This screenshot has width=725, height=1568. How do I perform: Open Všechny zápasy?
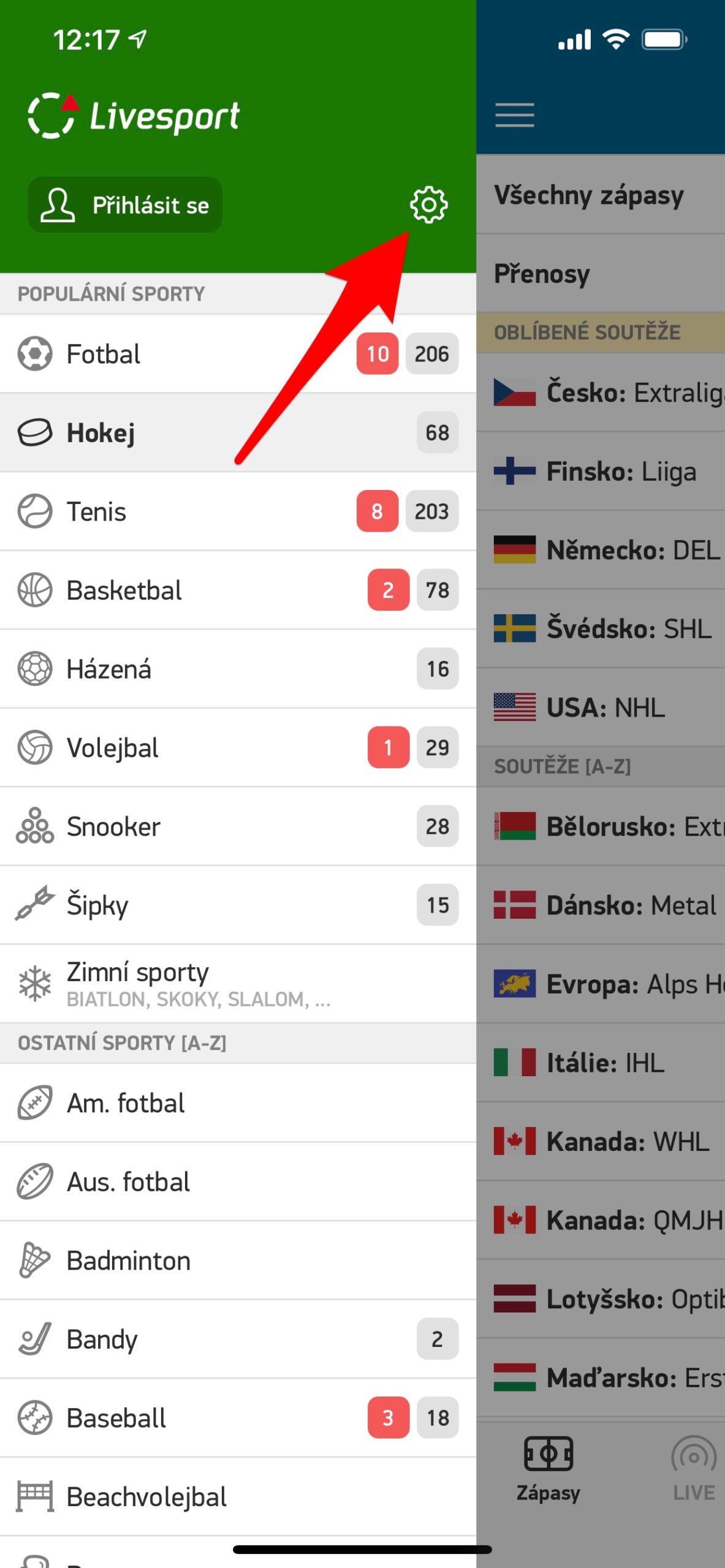coord(588,195)
